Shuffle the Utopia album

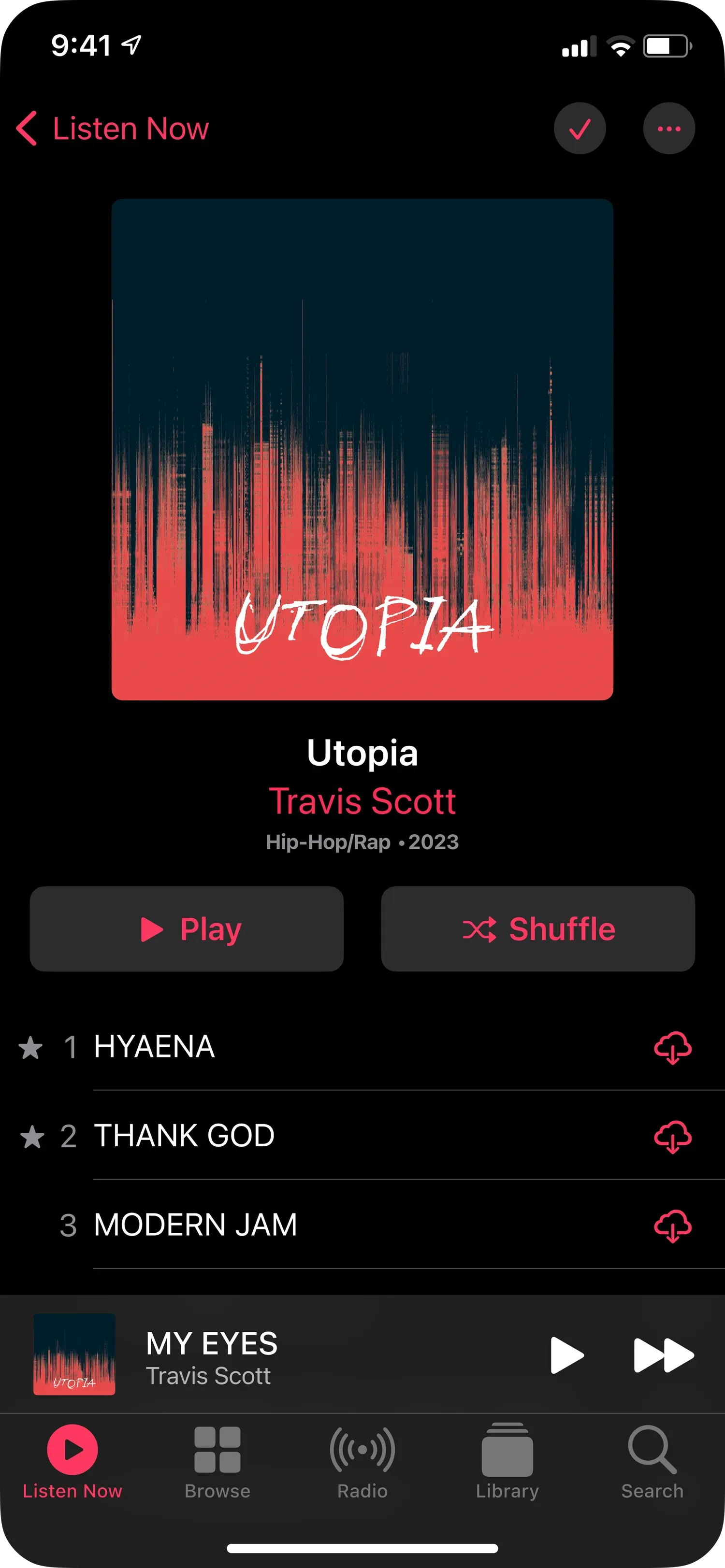click(537, 929)
